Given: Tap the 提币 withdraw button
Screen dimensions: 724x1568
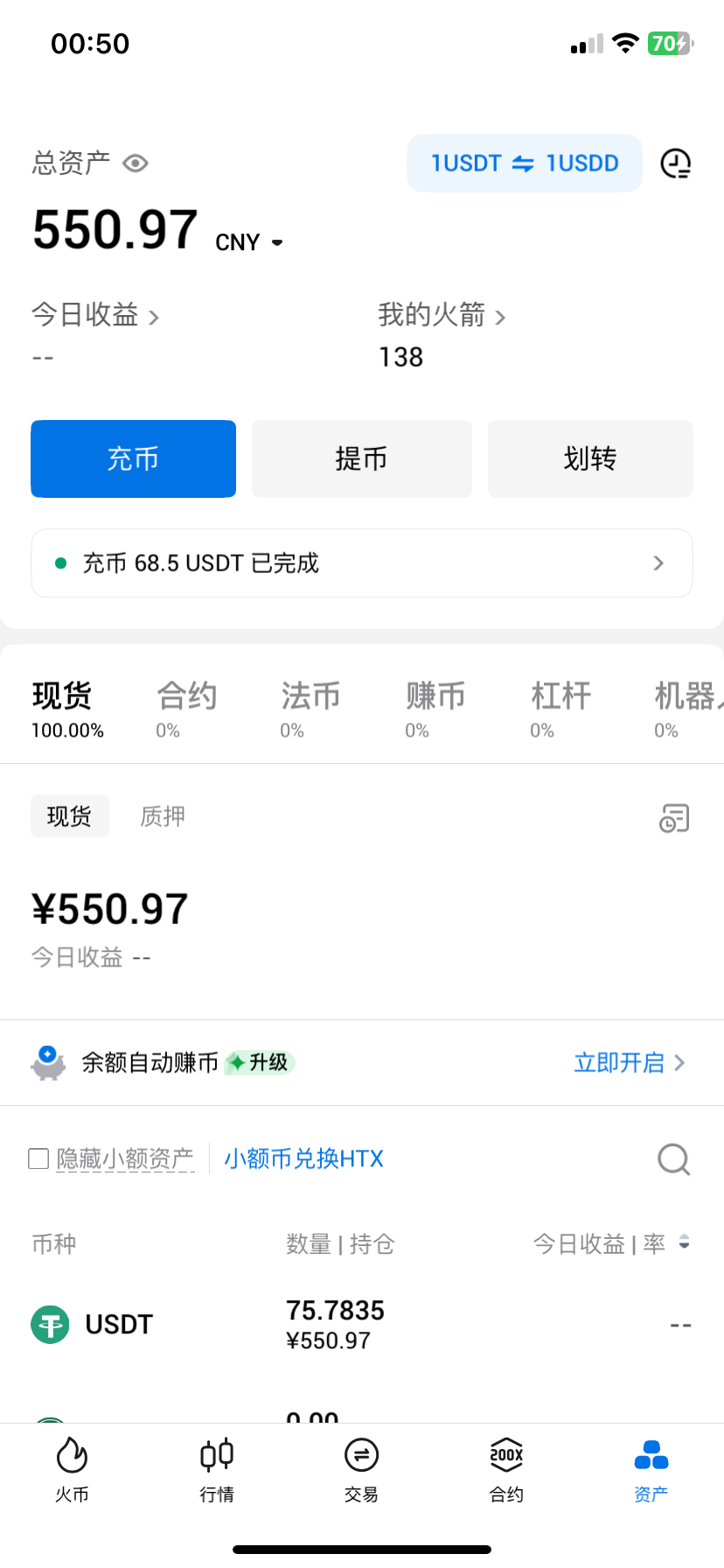Looking at the screenshot, I should [362, 458].
